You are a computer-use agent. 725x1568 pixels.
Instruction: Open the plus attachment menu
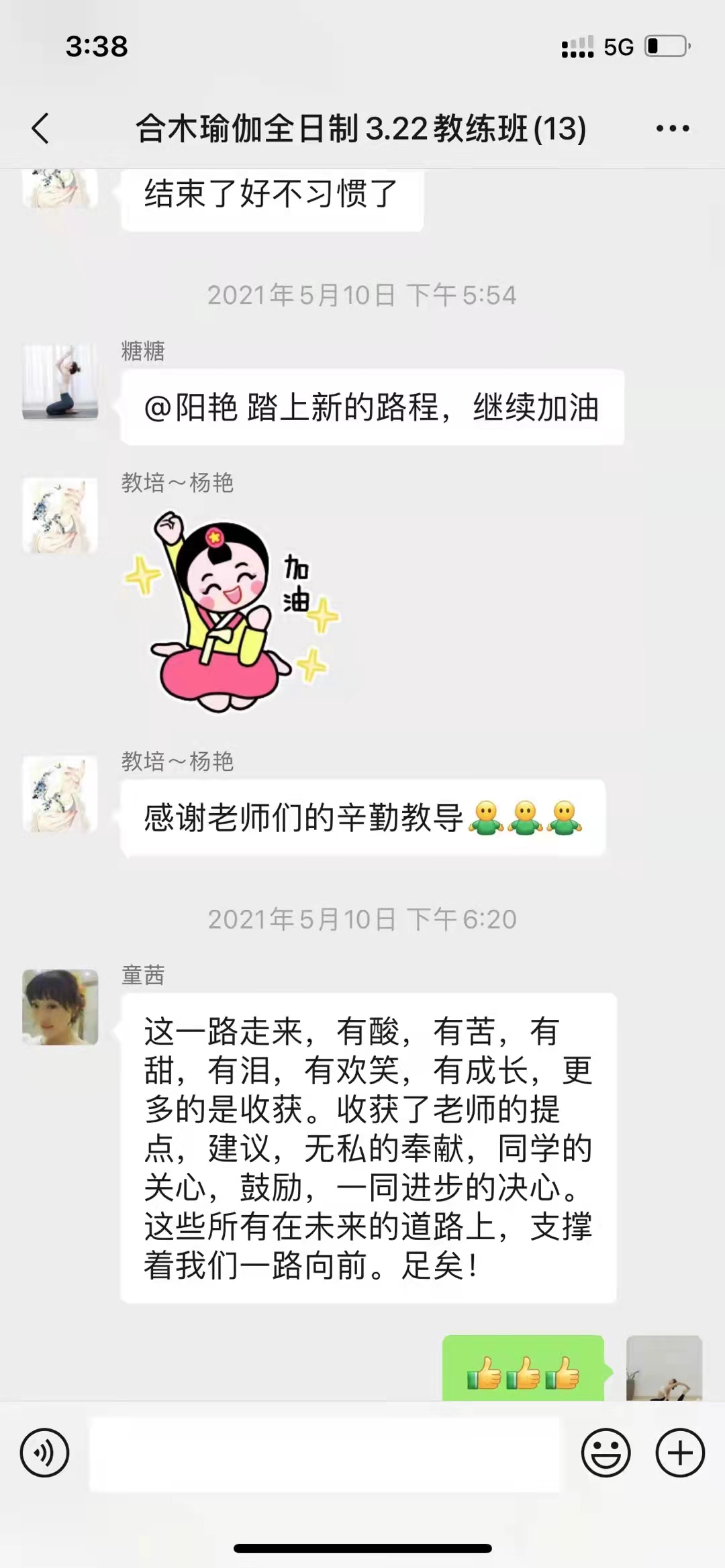[679, 1453]
